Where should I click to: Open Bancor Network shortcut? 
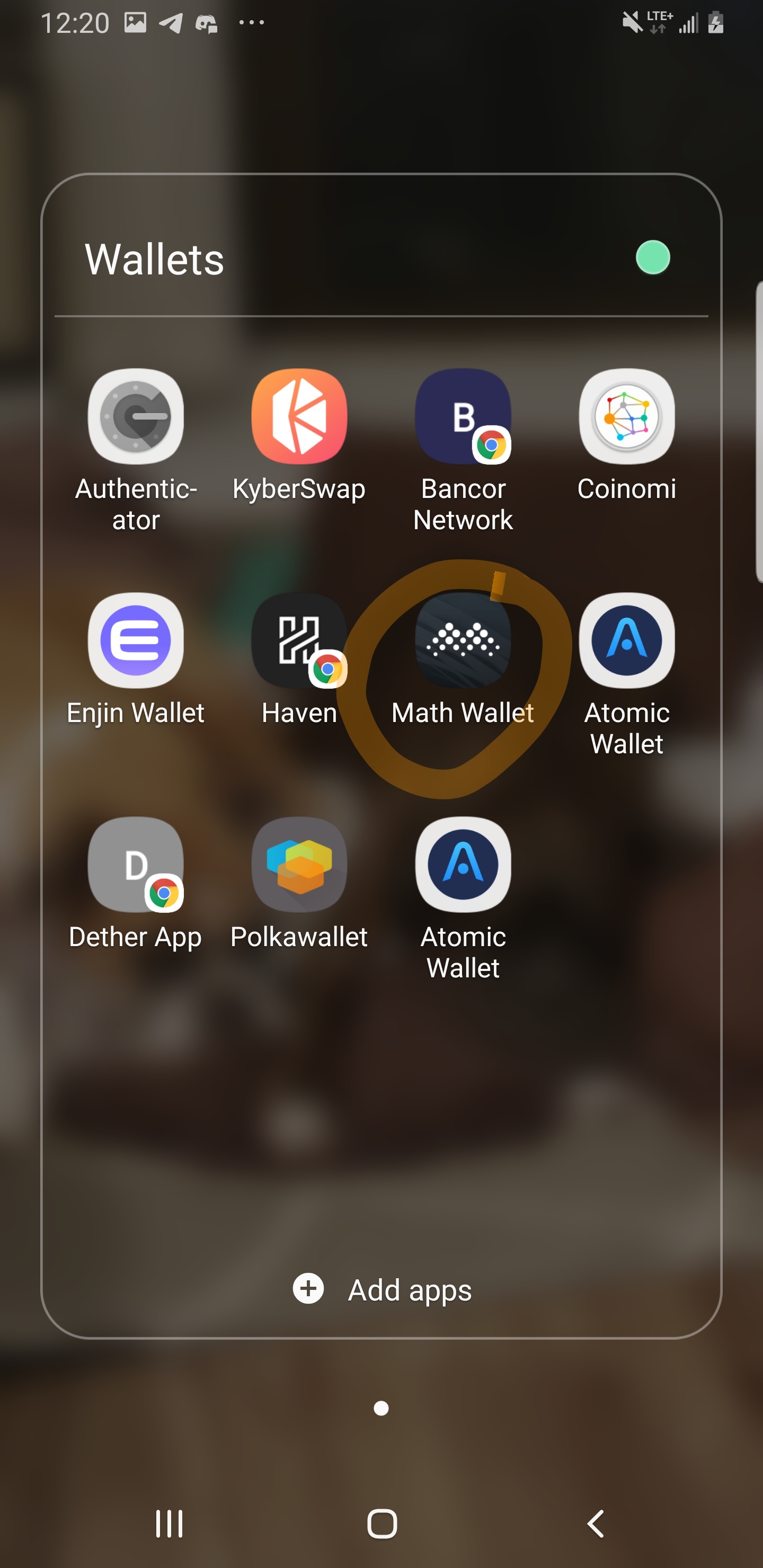pyautogui.click(x=463, y=416)
